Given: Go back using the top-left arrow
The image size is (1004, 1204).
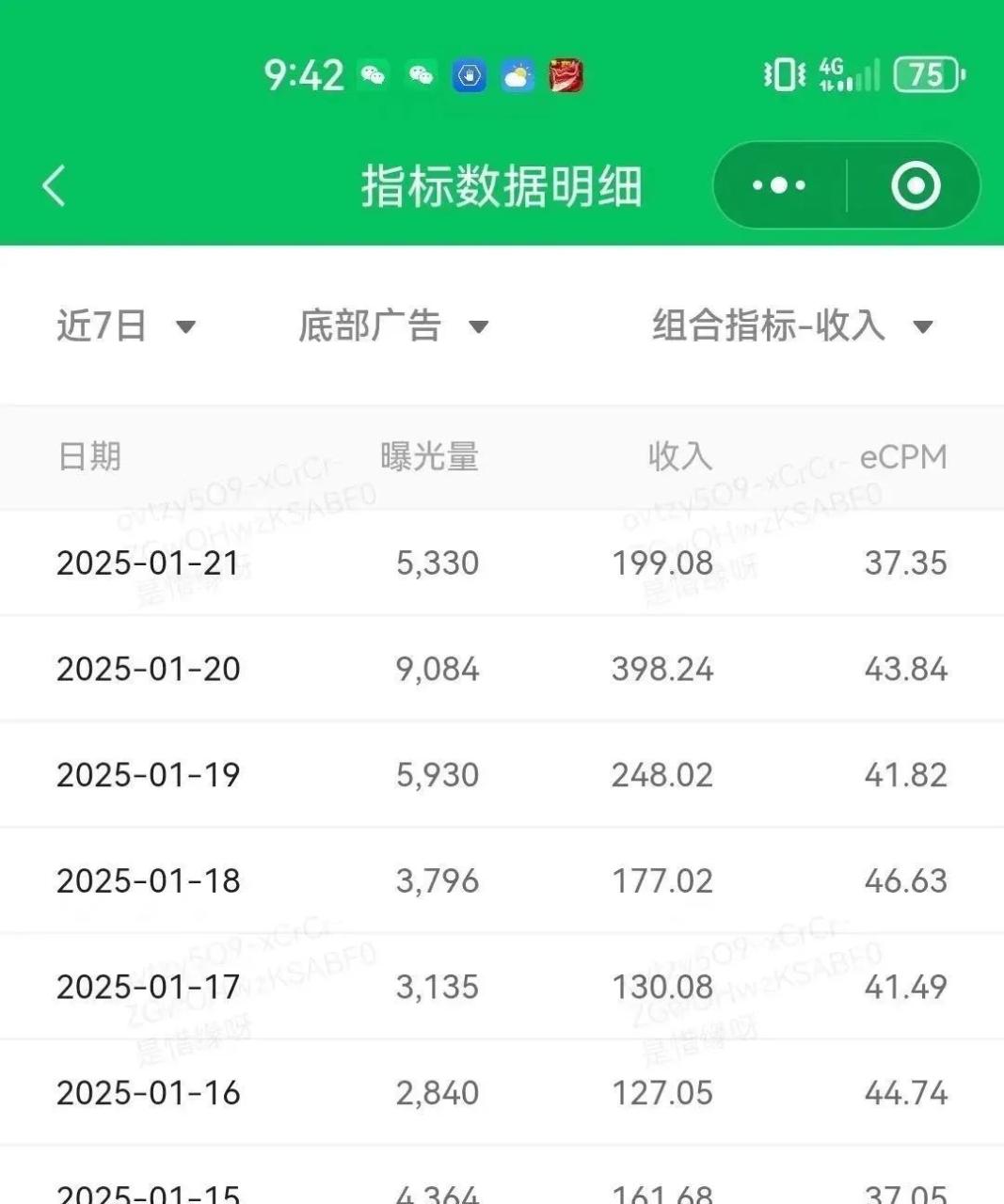Looking at the screenshot, I should click(54, 185).
